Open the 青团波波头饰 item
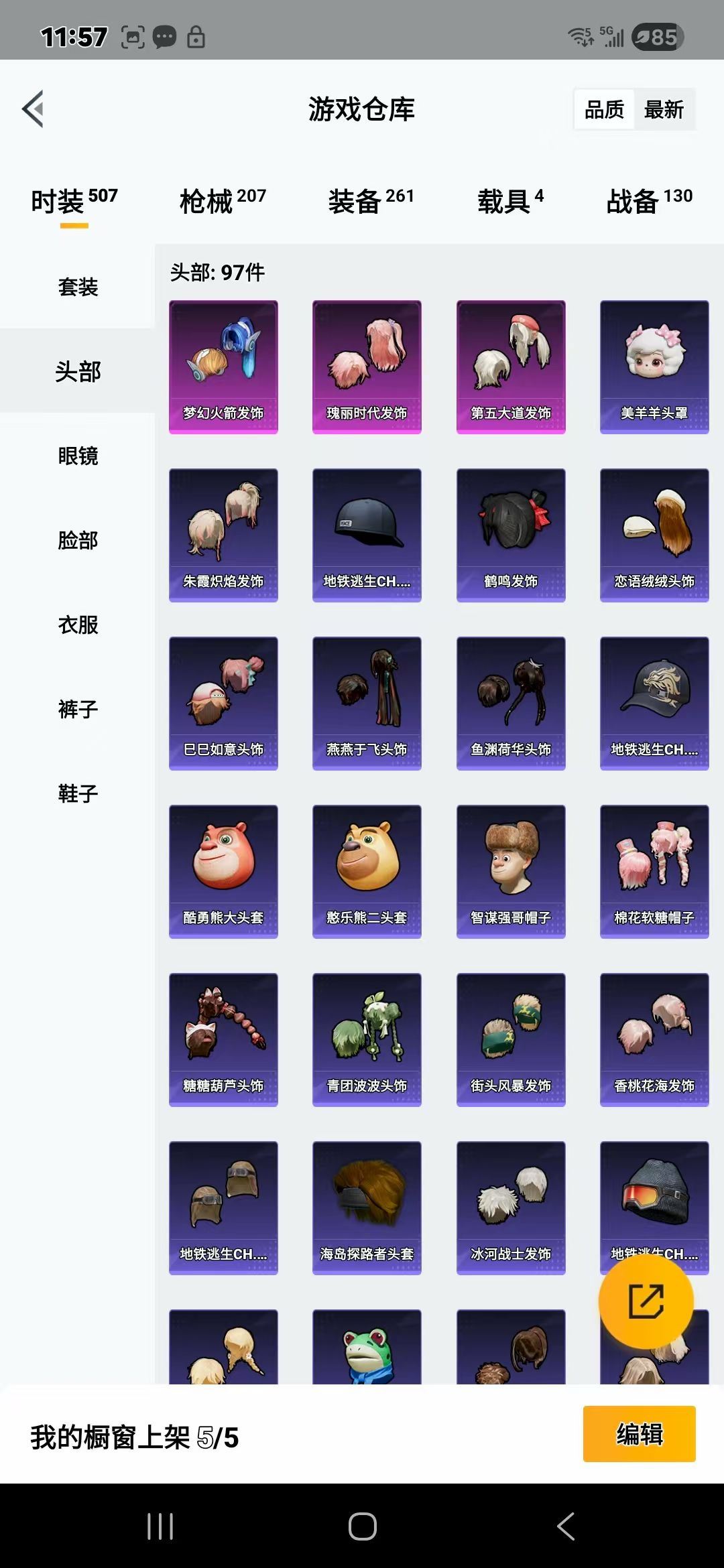The height and width of the screenshot is (1568, 724). 367,1039
